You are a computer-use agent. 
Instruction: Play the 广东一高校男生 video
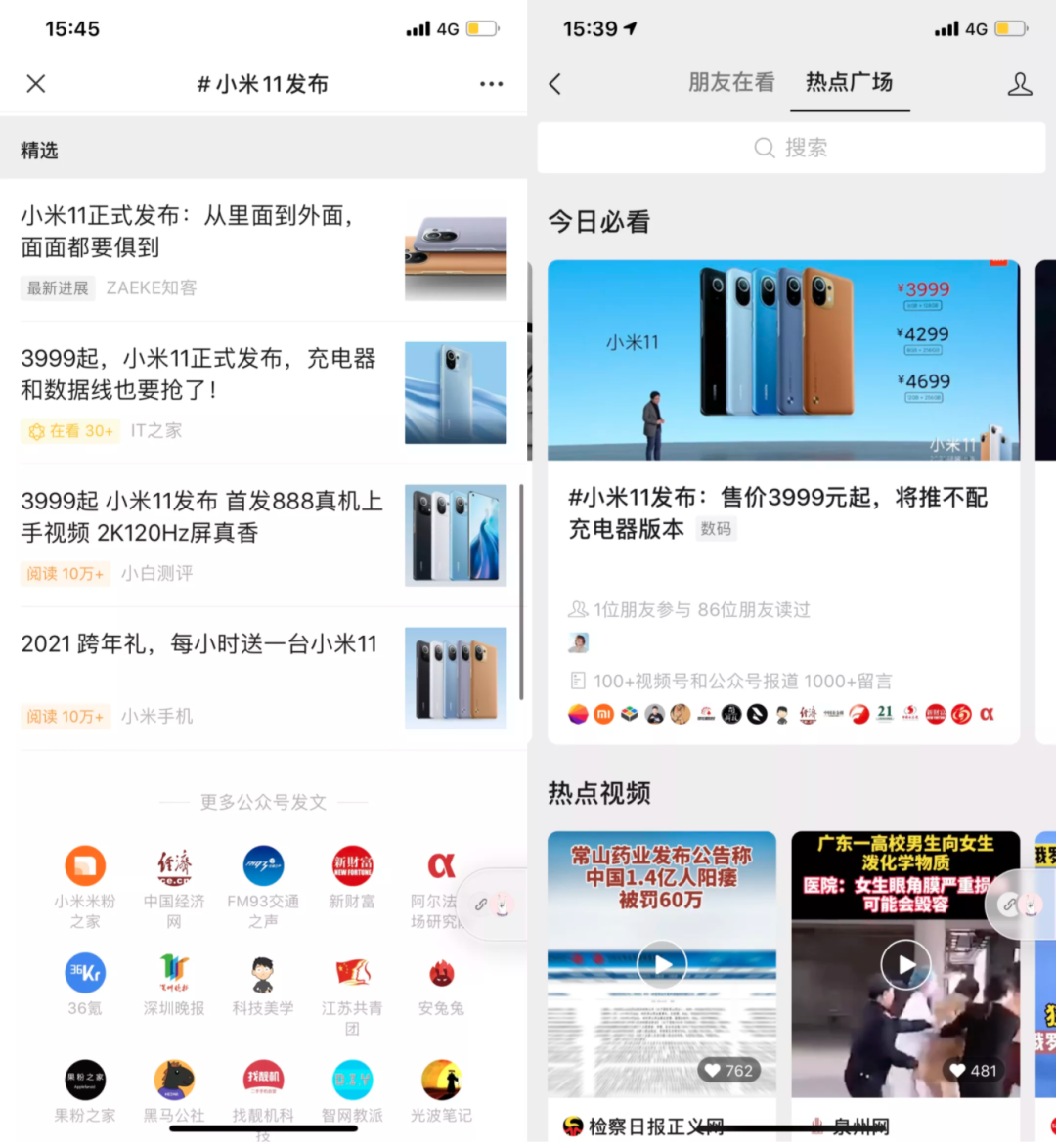[x=905, y=964]
